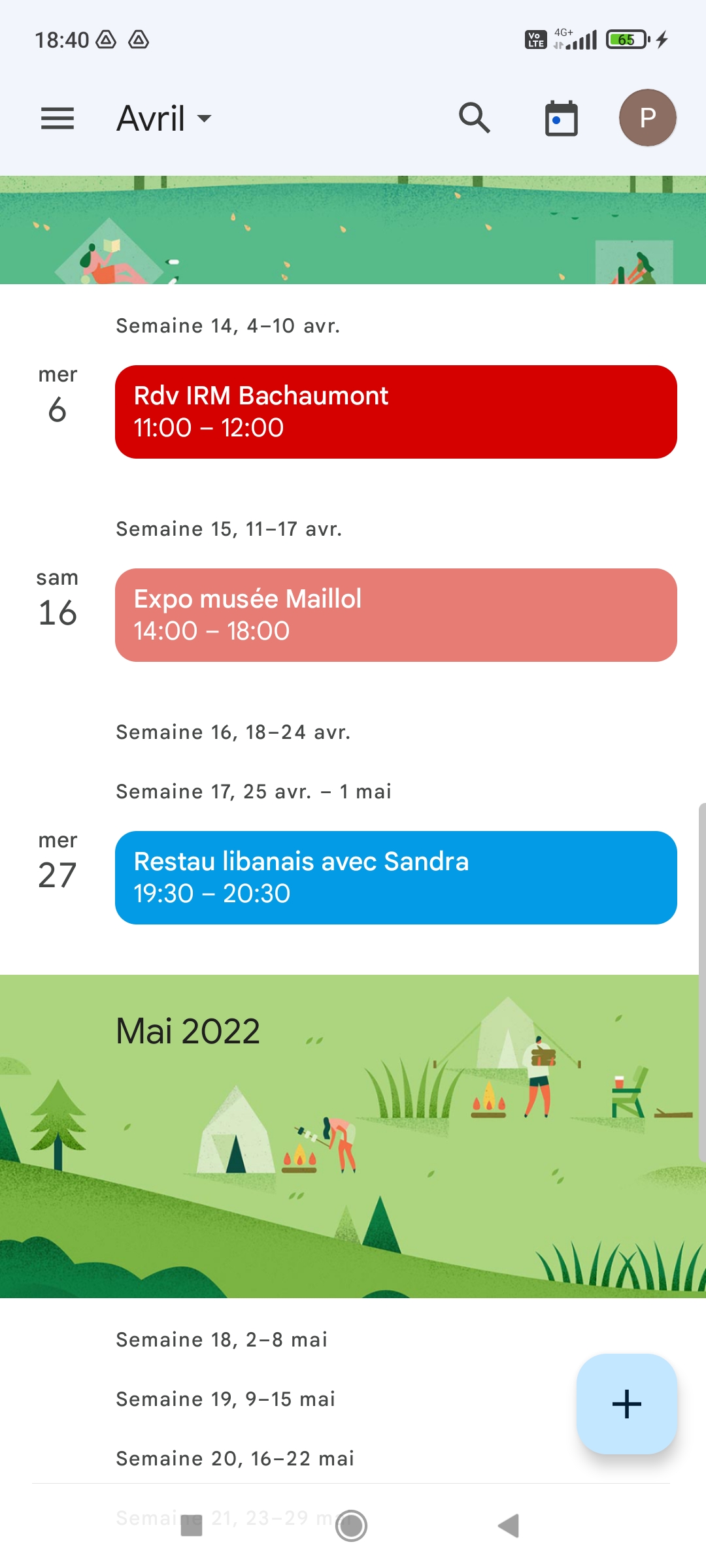Open Restau libanais avec Sandra event

tap(395, 877)
